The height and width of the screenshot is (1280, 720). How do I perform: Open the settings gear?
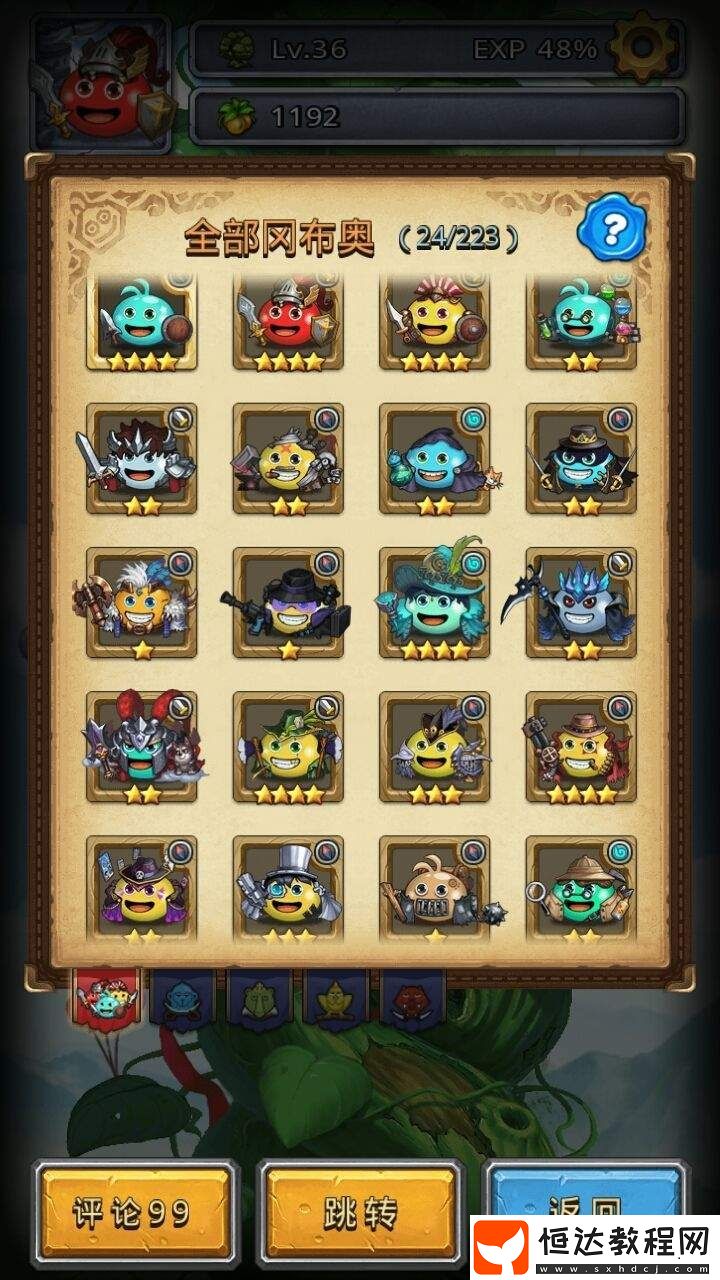pos(643,48)
